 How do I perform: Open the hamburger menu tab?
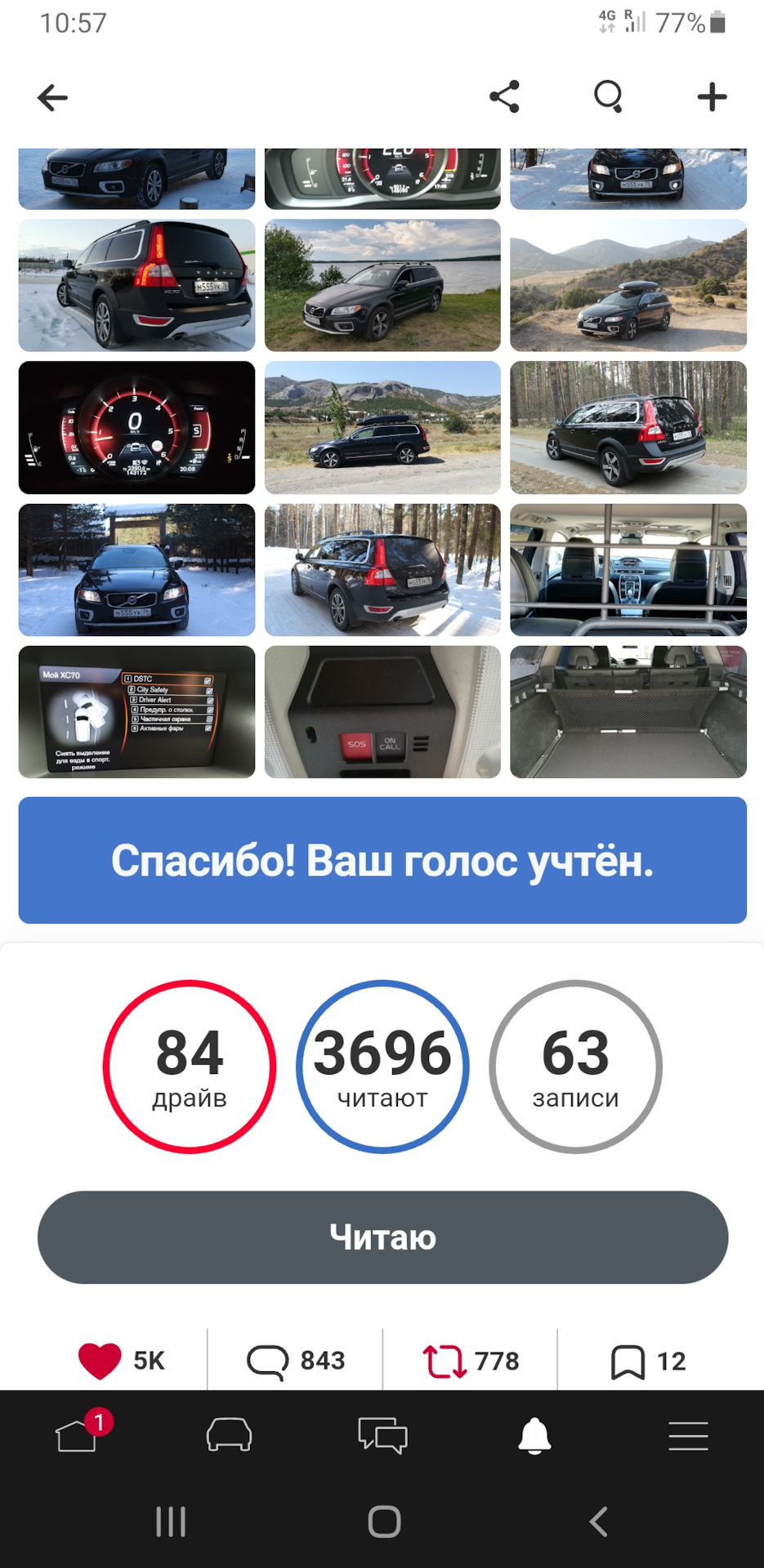tap(688, 1435)
